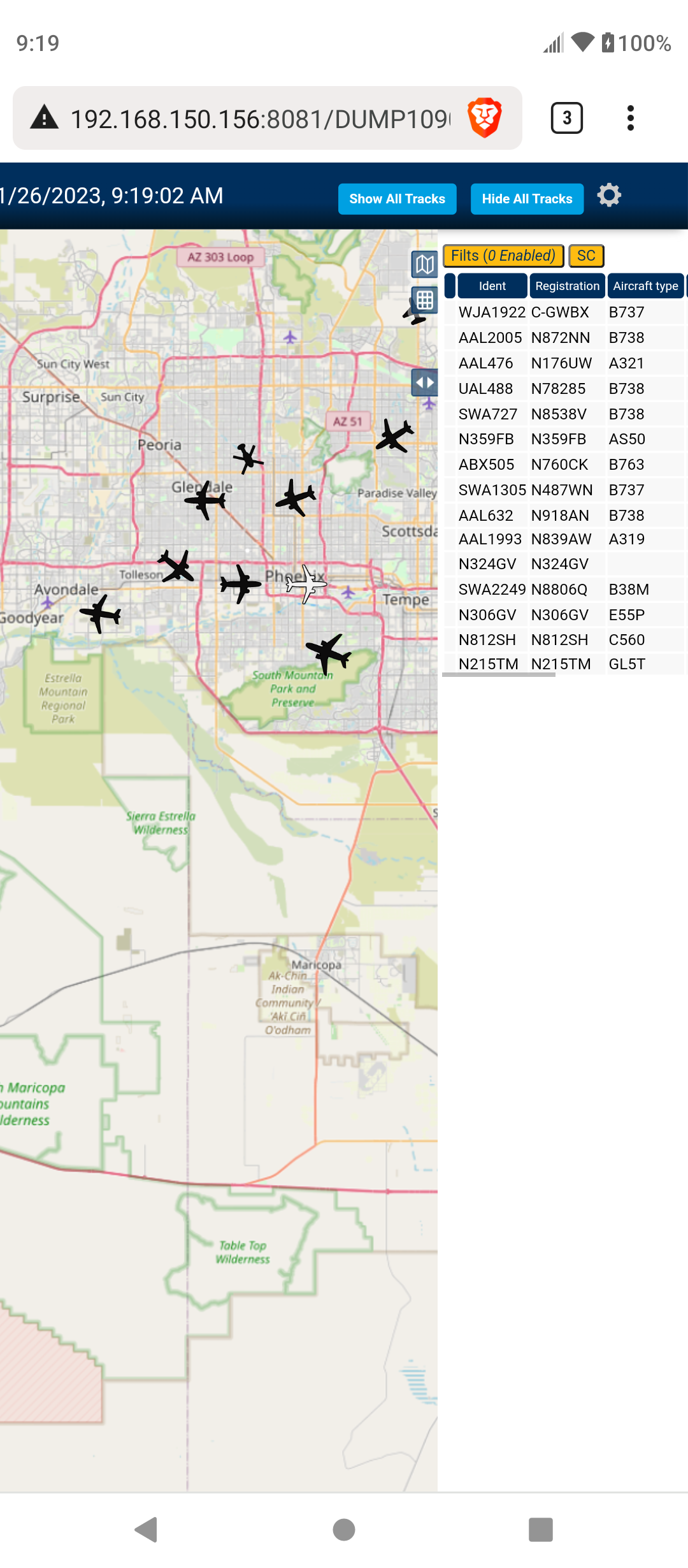Select the N215TM aircraft row

pos(564,664)
